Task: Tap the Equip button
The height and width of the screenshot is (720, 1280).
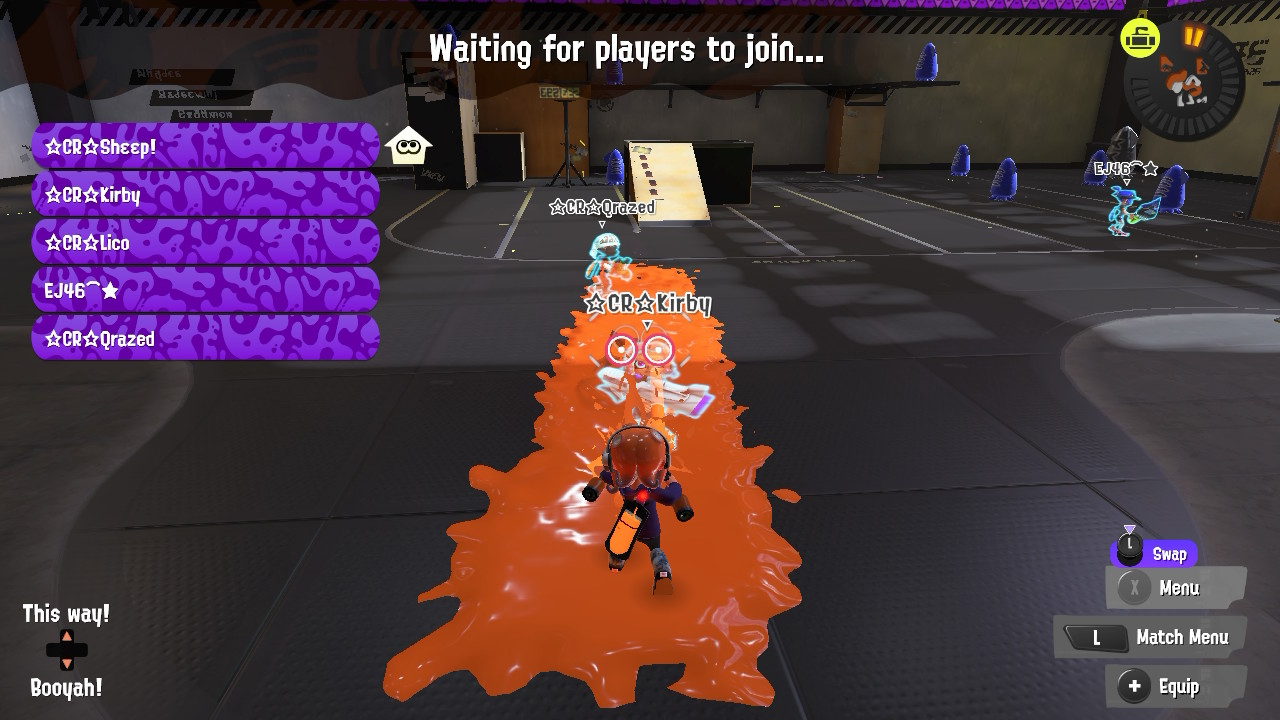Action: (1175, 686)
